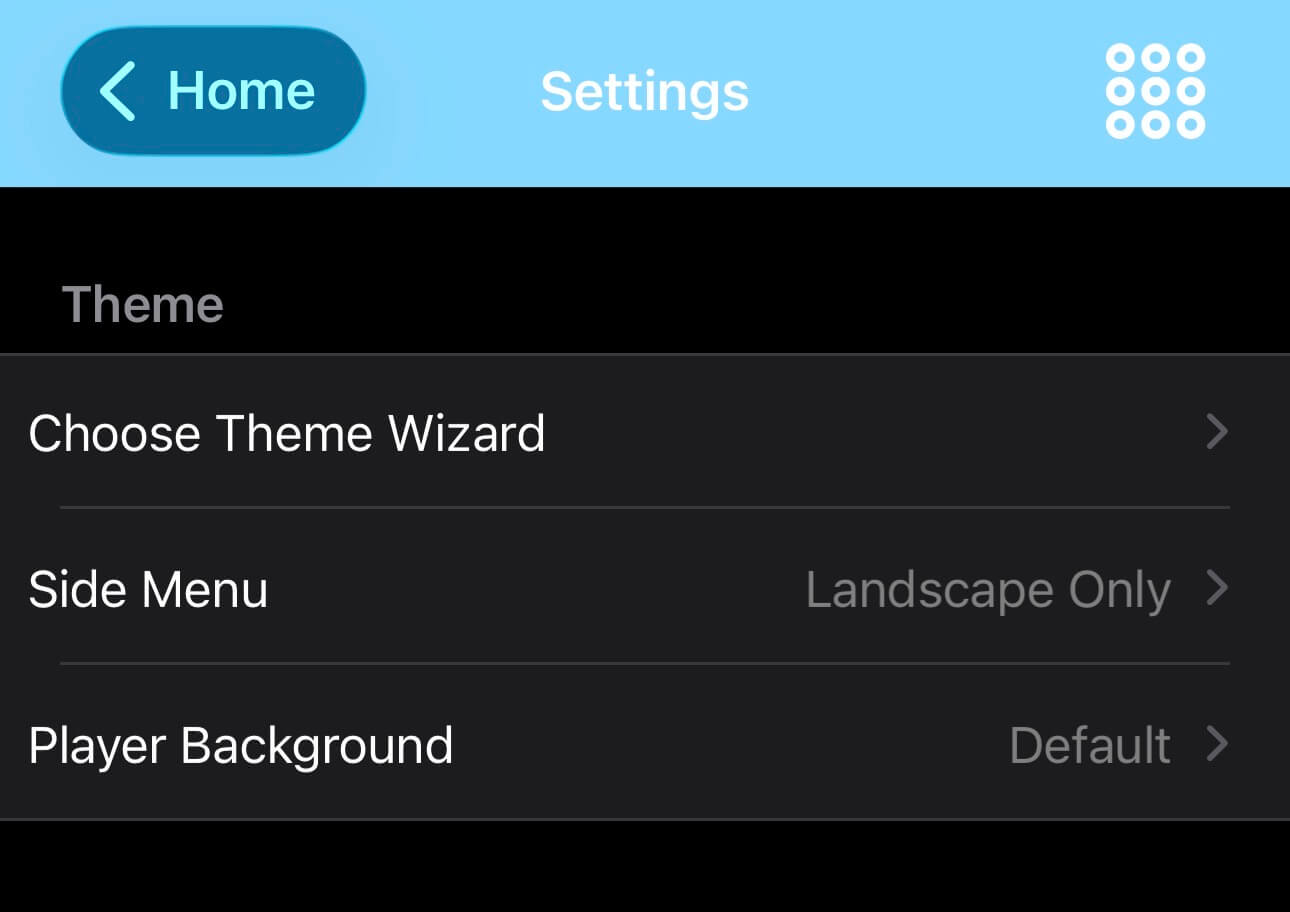
Task: Go back to Home
Action: pos(213,91)
